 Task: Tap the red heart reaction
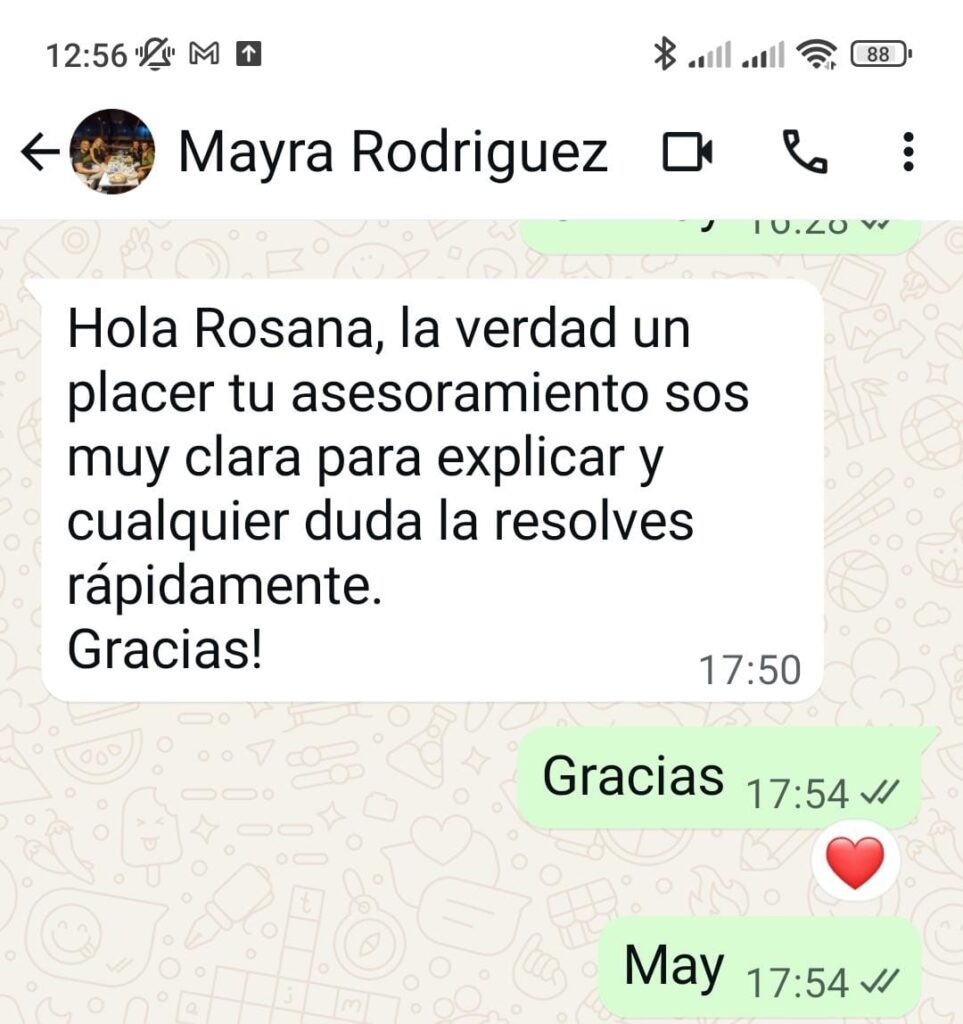click(x=856, y=863)
